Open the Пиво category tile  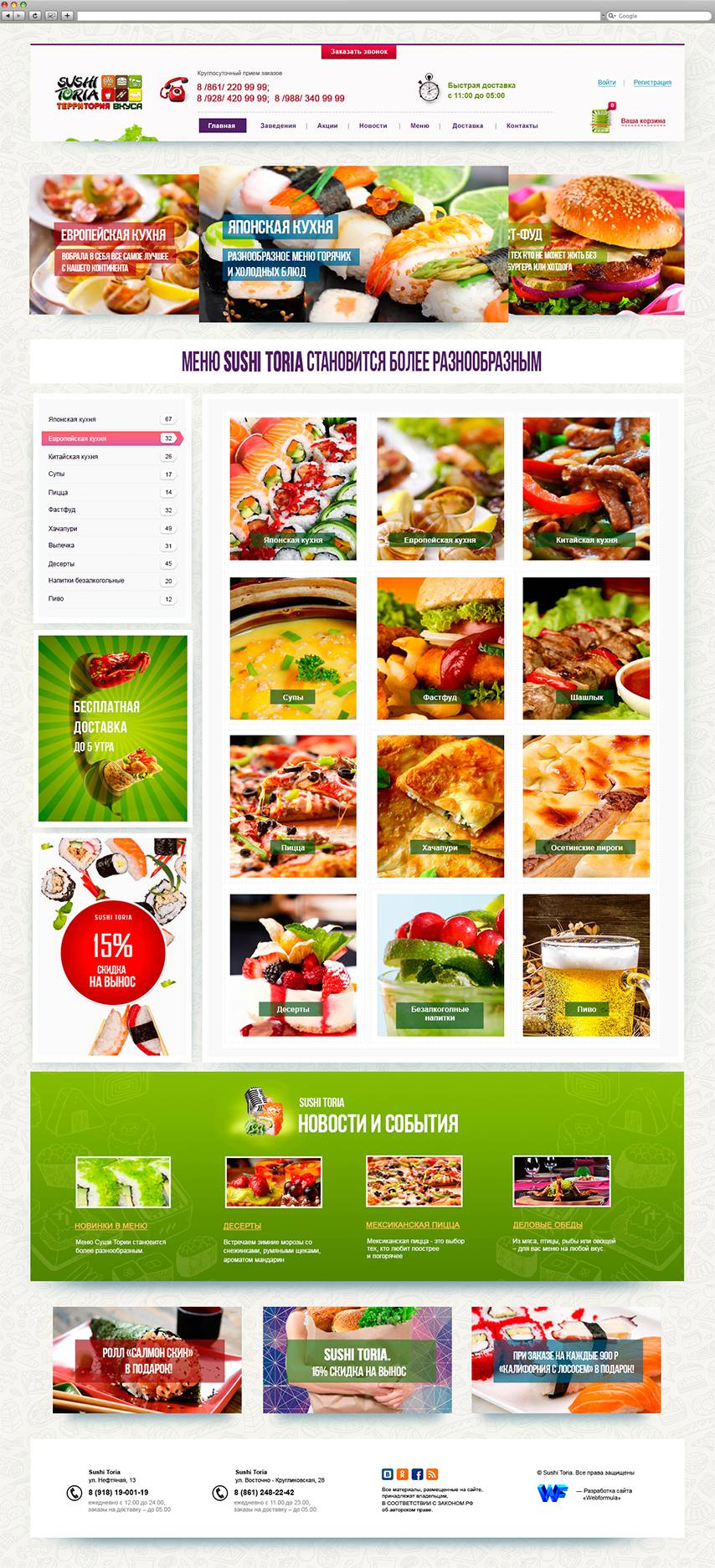tap(586, 965)
